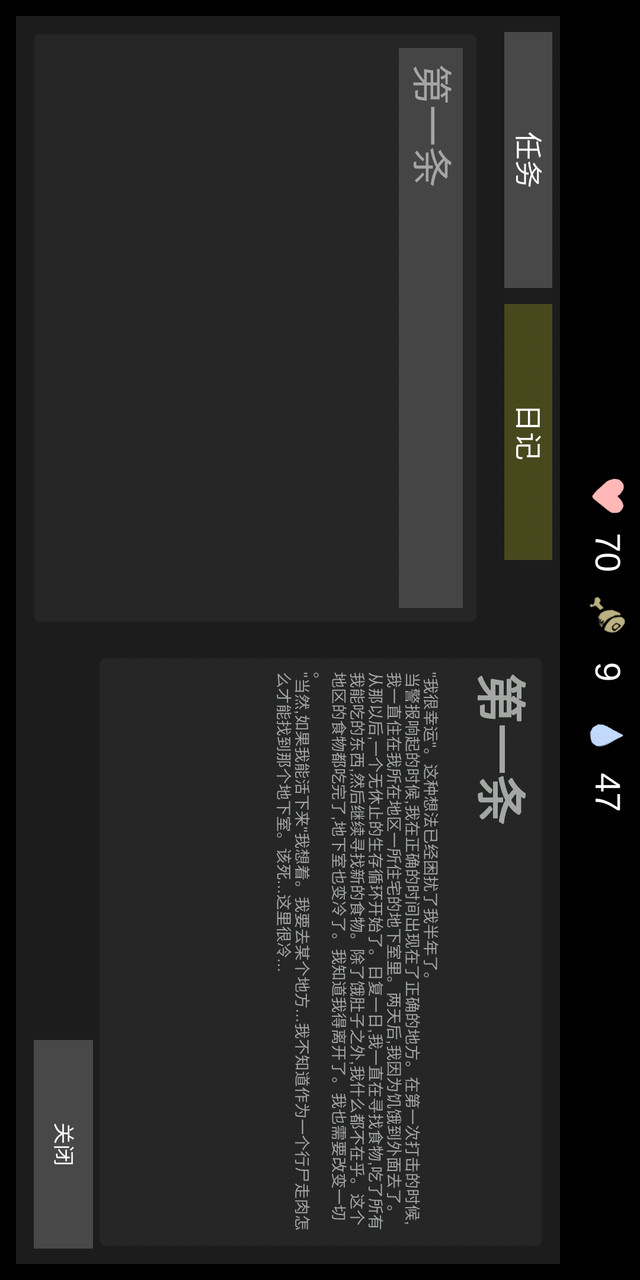Switch to the 任务 tab
640x1280 pixels.
[x=528, y=160]
